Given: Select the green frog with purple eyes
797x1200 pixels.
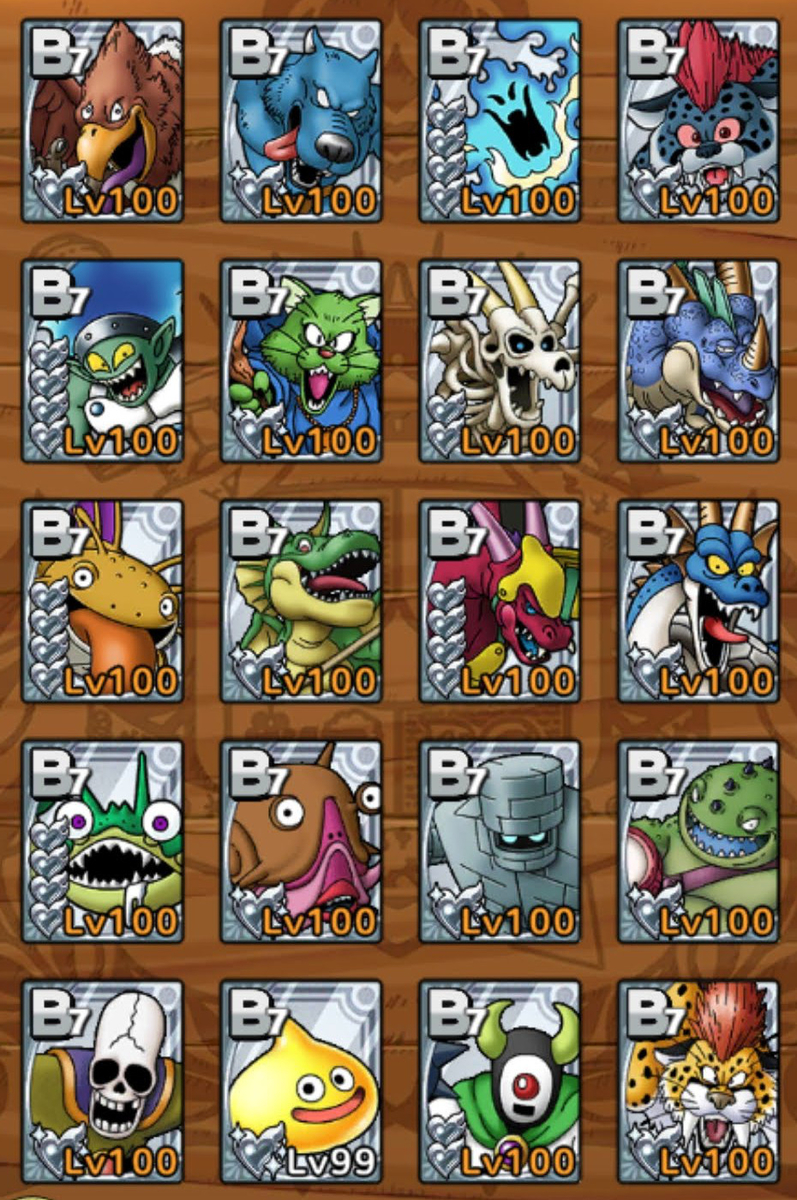Looking at the screenshot, I should tap(103, 840).
